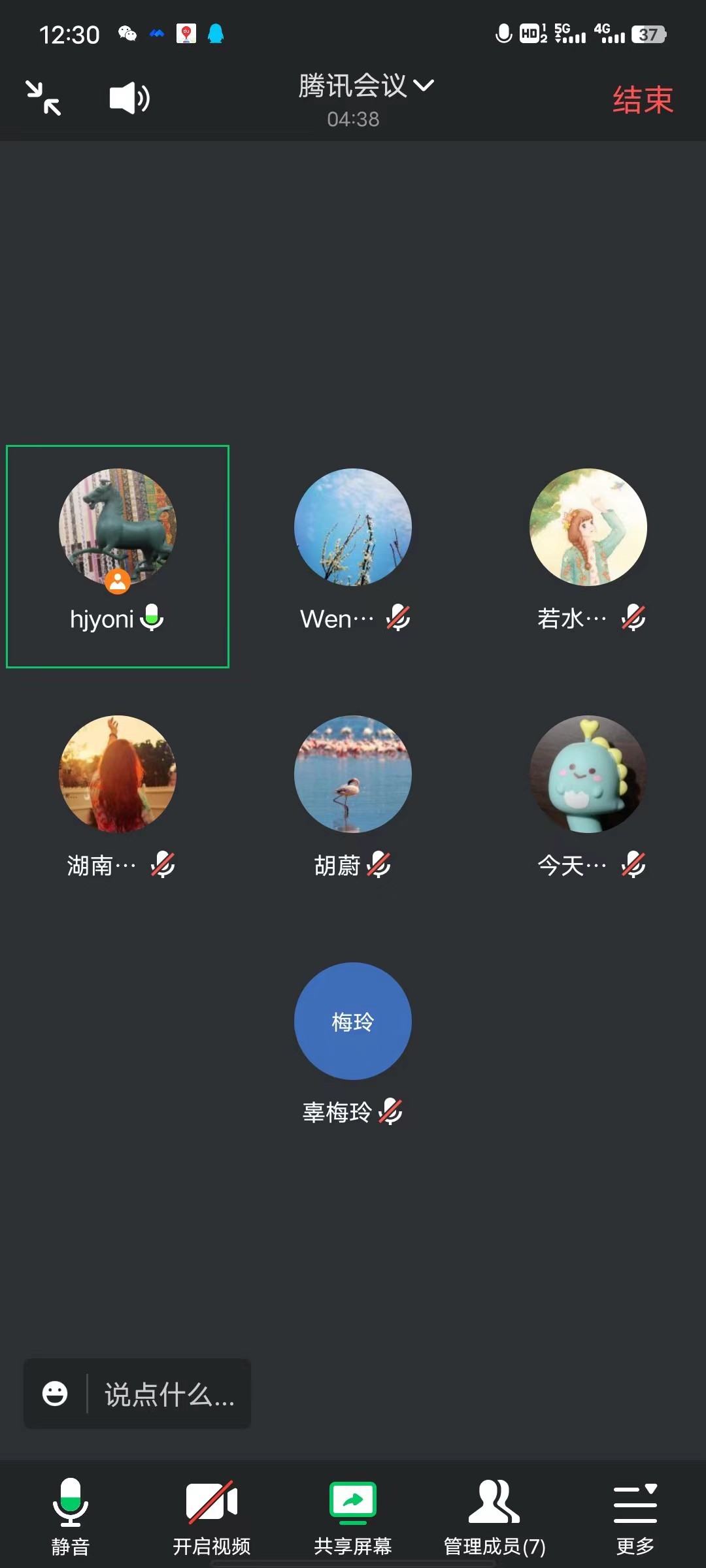Viewport: 706px width, 1568px height.
Task: Mute microphone with 静音
Action: coord(71,1516)
